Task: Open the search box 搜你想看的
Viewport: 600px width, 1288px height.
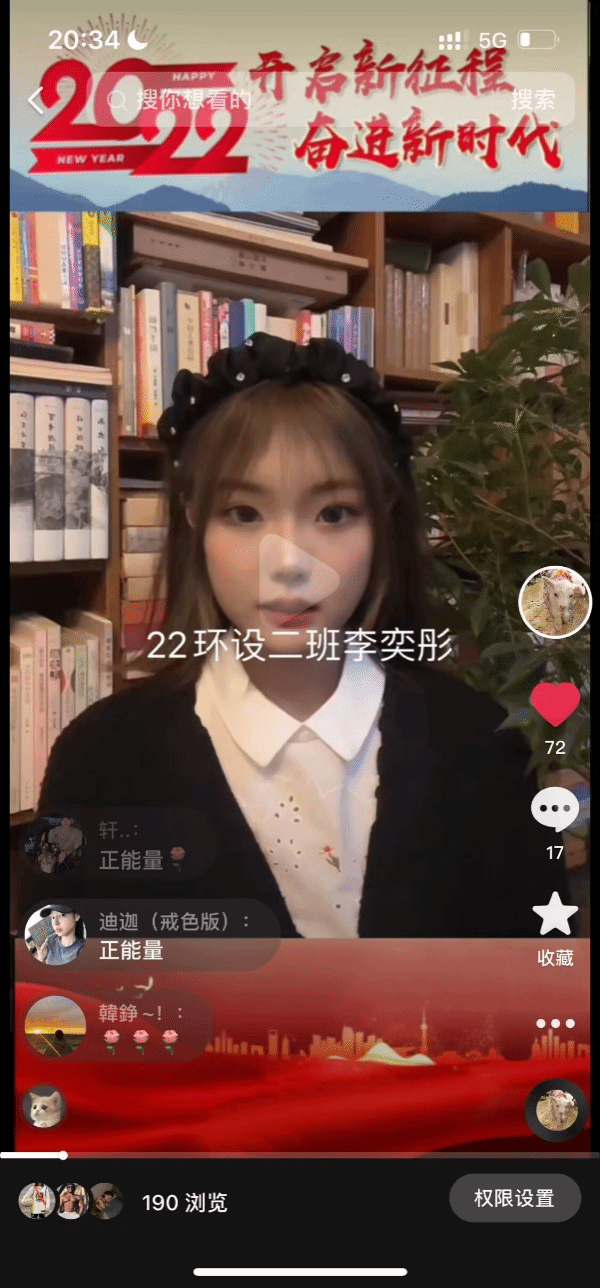Action: [x=300, y=100]
